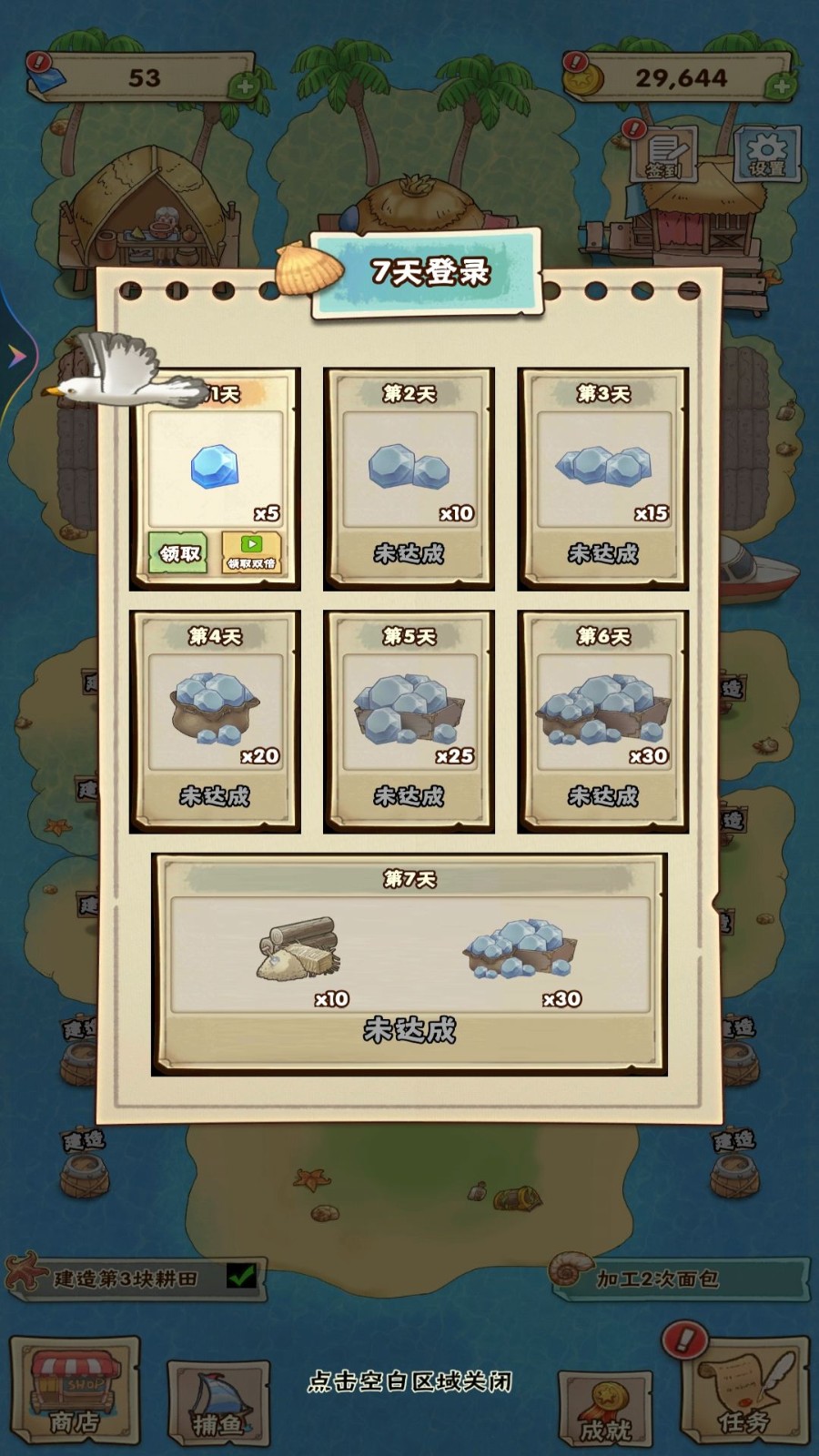819x1456 pixels.
Task: Tap 点击空白区域关闭 area to close the dialog
Action: point(409,1381)
